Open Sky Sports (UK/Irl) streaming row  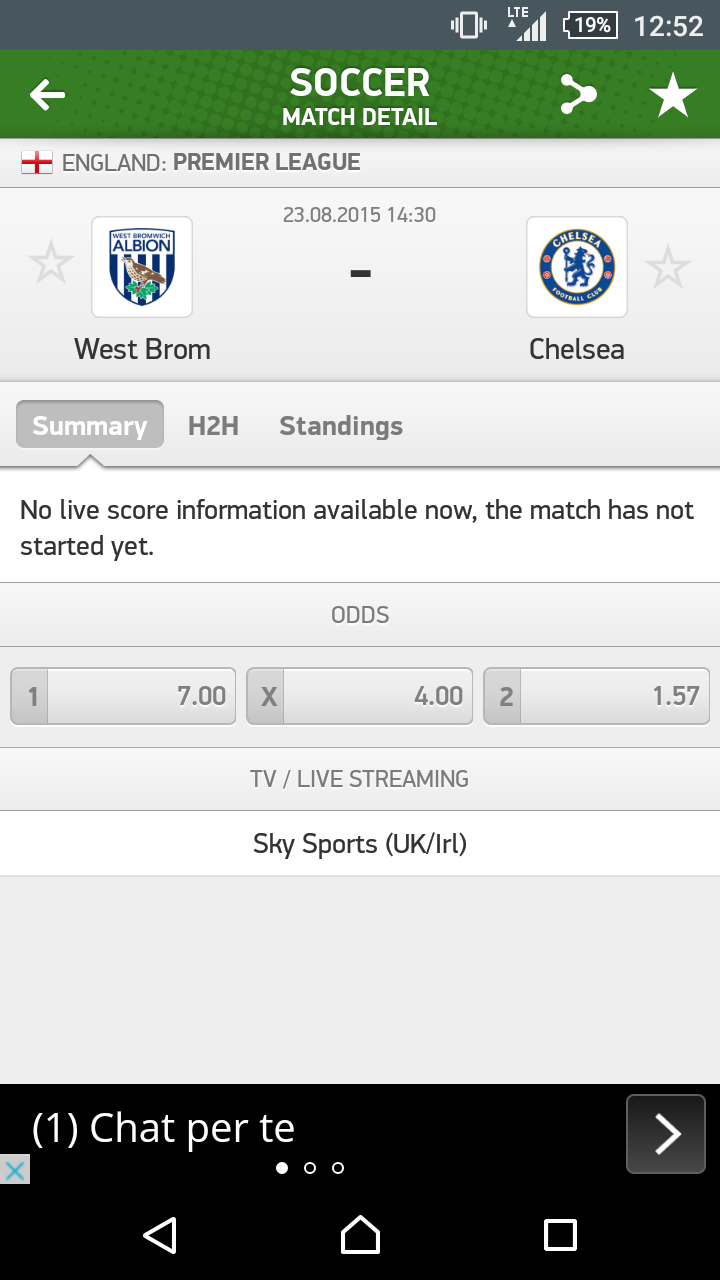point(360,844)
